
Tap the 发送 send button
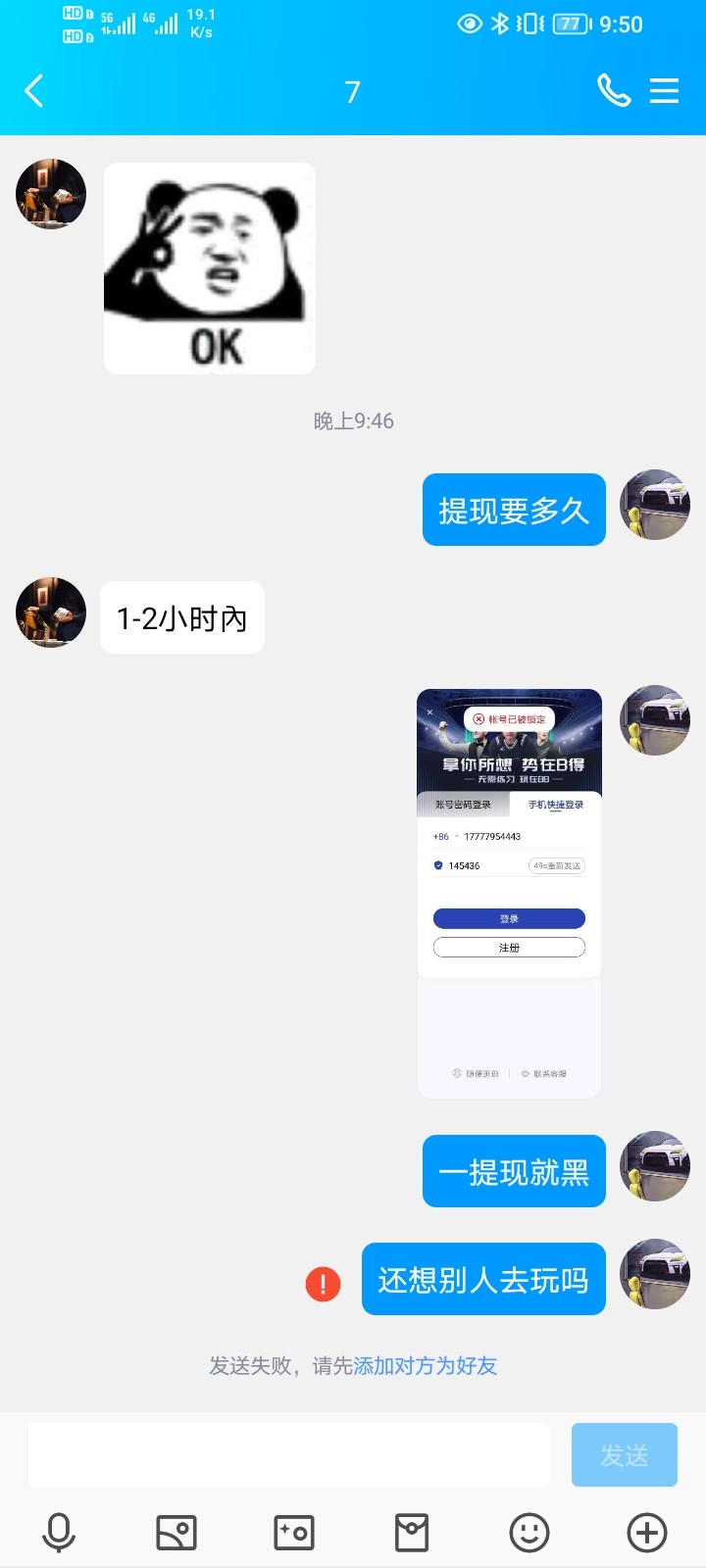click(624, 1455)
